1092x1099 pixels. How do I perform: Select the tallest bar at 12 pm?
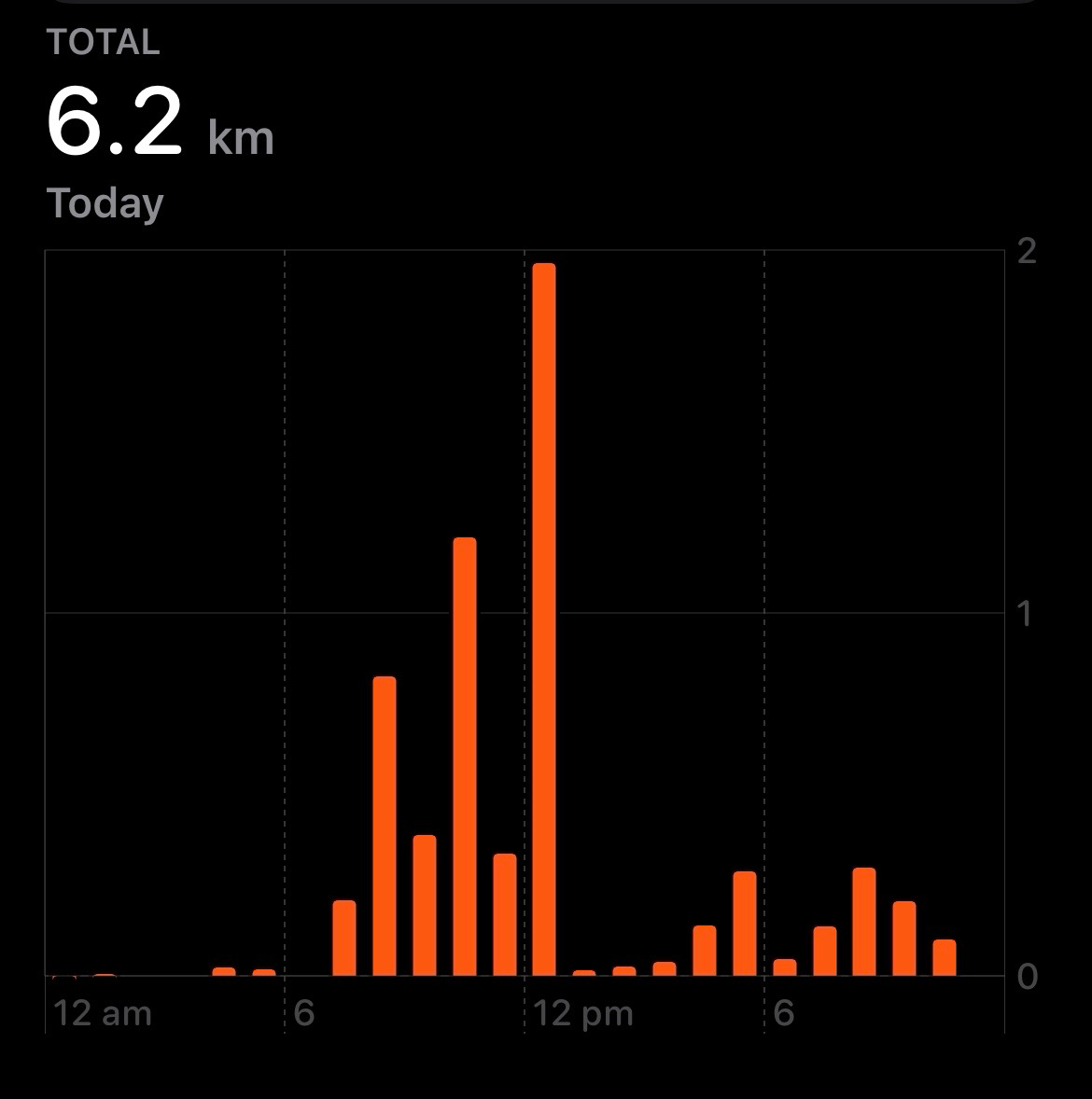pos(543,619)
